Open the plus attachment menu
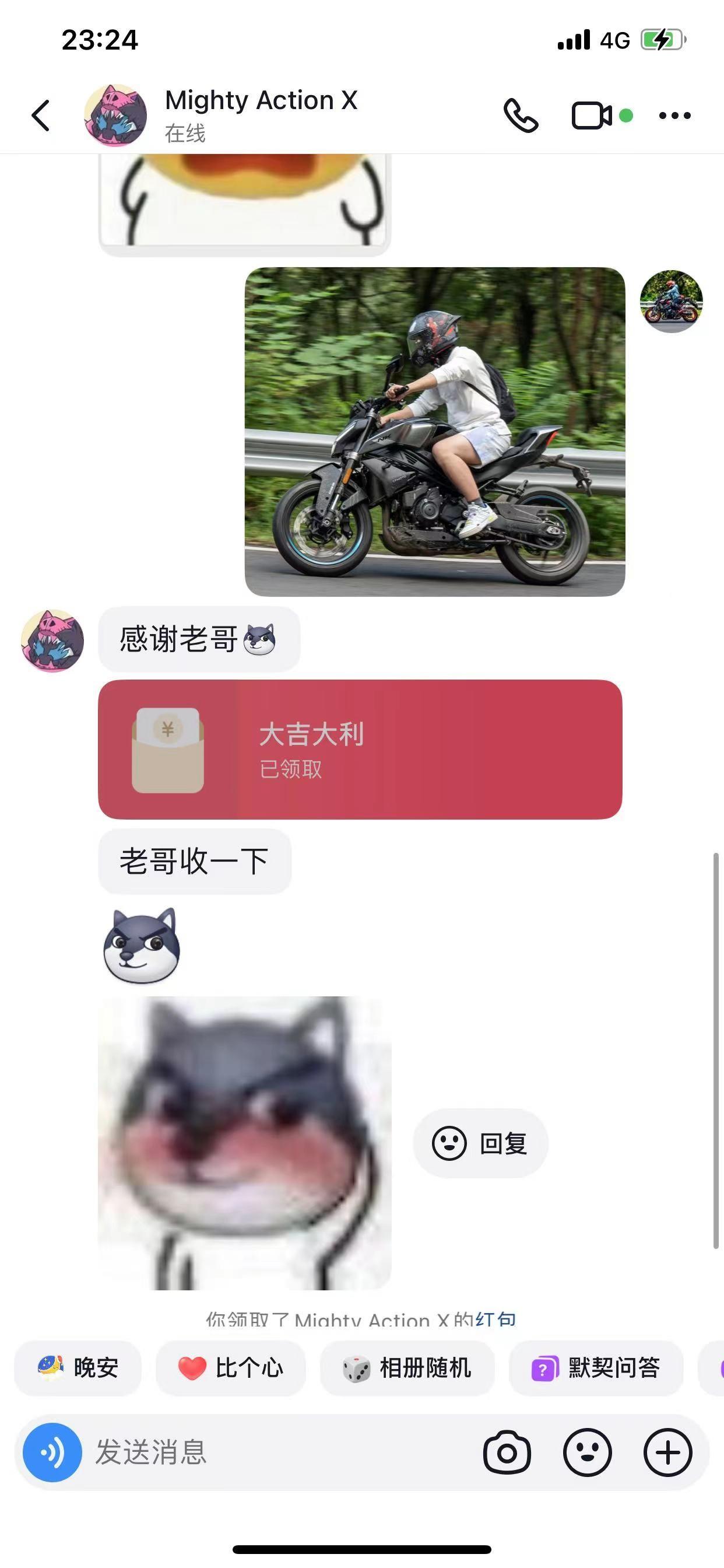 point(667,1452)
